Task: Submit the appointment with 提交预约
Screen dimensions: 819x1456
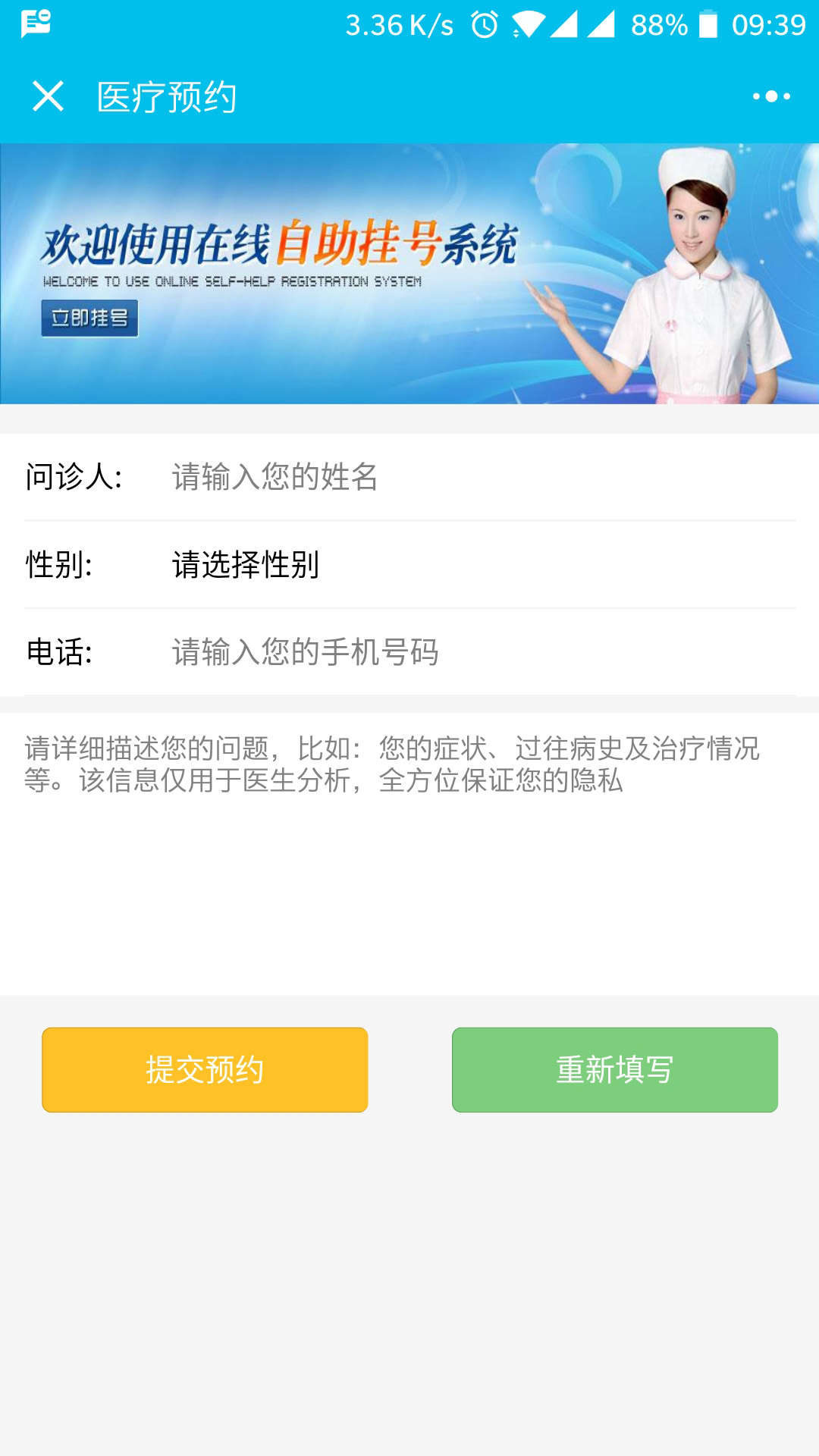Action: pyautogui.click(x=205, y=1070)
